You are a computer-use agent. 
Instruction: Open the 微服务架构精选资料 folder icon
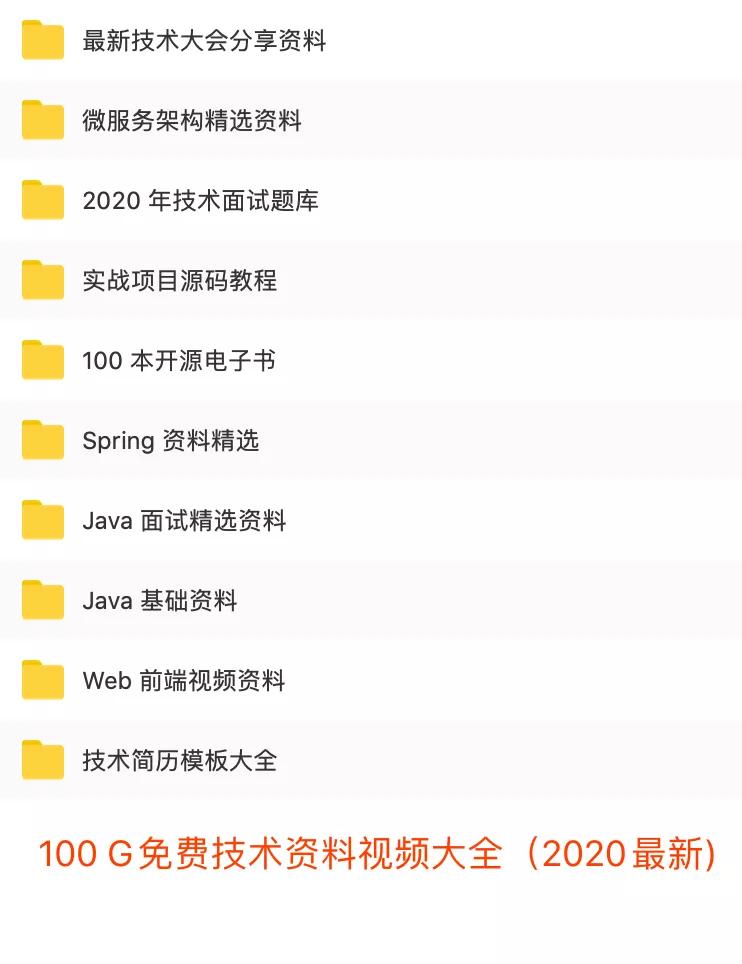click(x=41, y=122)
